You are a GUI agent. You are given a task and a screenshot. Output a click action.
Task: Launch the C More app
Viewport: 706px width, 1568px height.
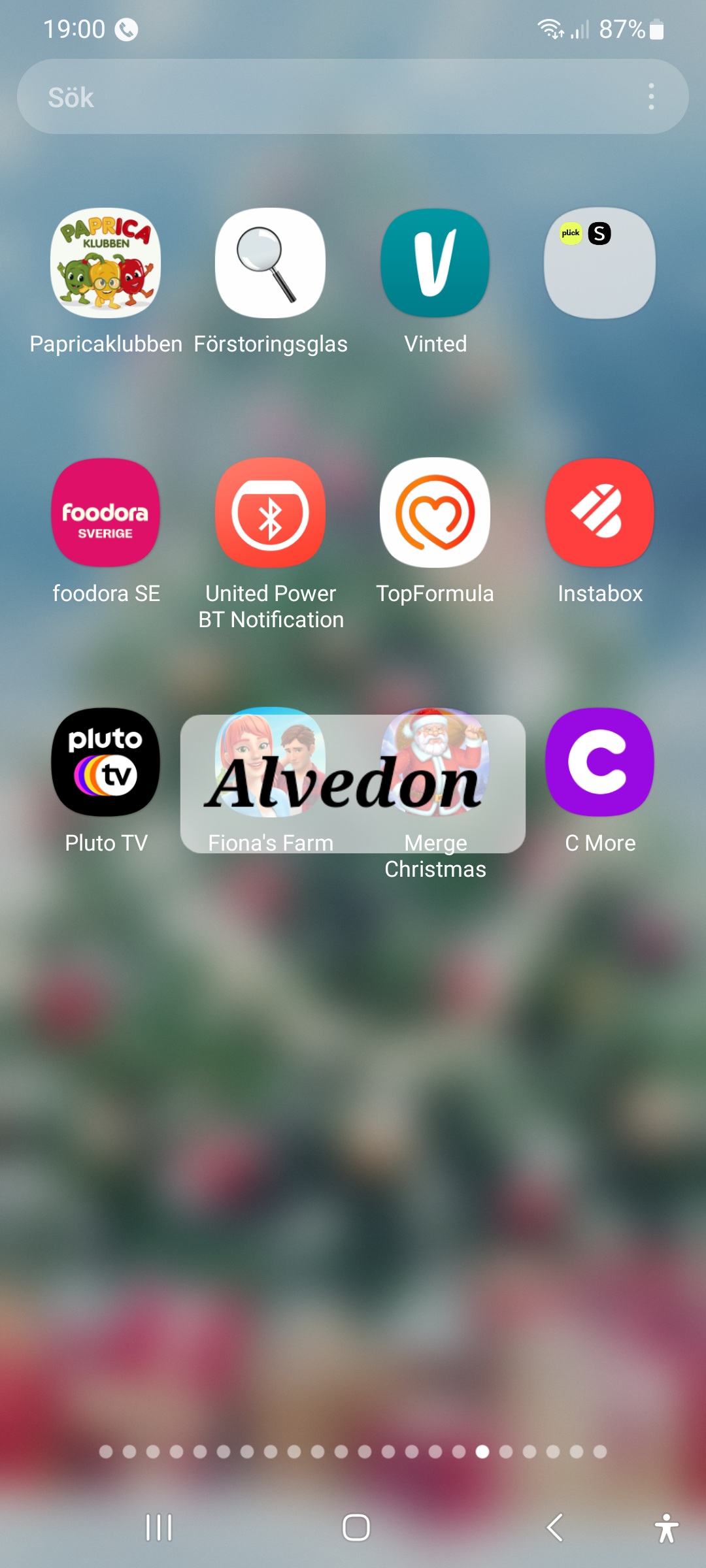pyautogui.click(x=600, y=762)
